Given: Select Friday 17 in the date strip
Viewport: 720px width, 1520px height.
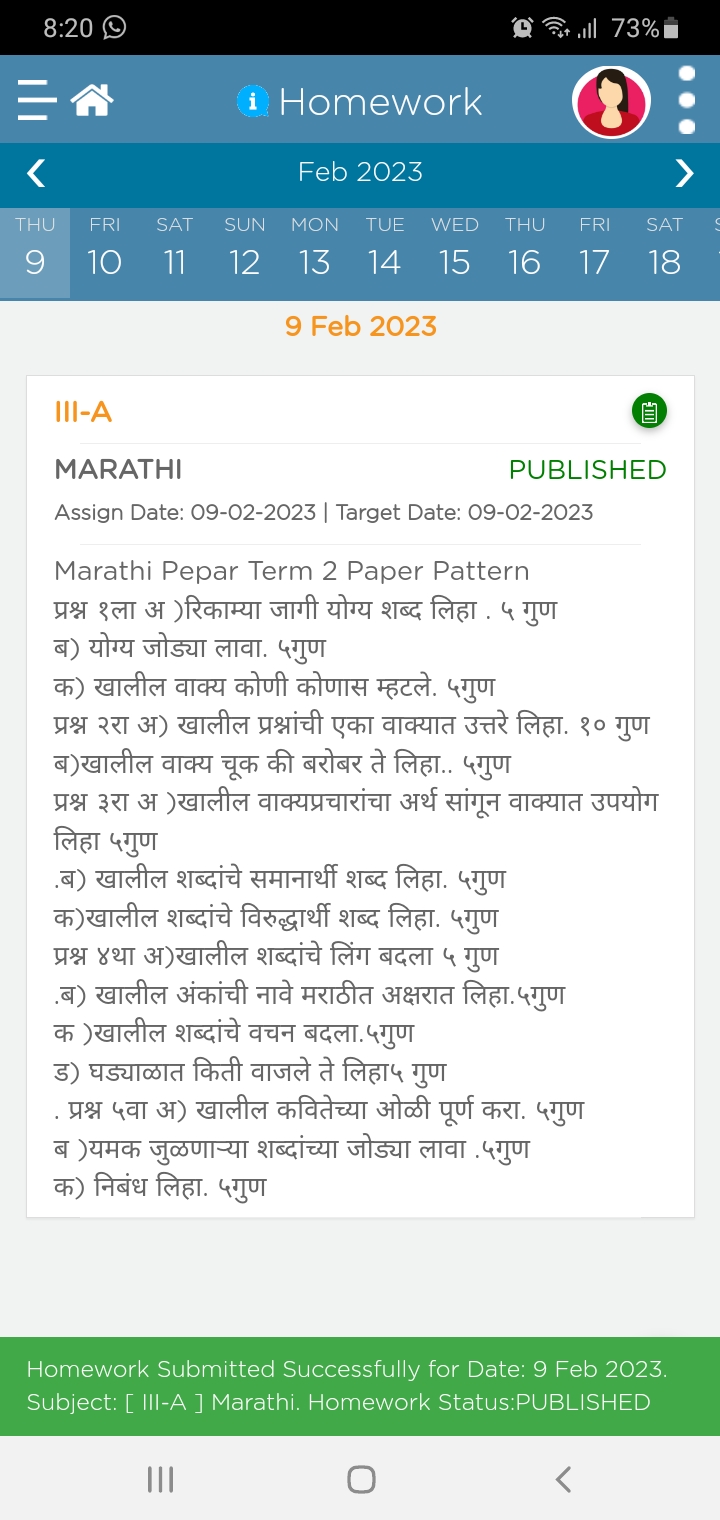Looking at the screenshot, I should click(595, 248).
